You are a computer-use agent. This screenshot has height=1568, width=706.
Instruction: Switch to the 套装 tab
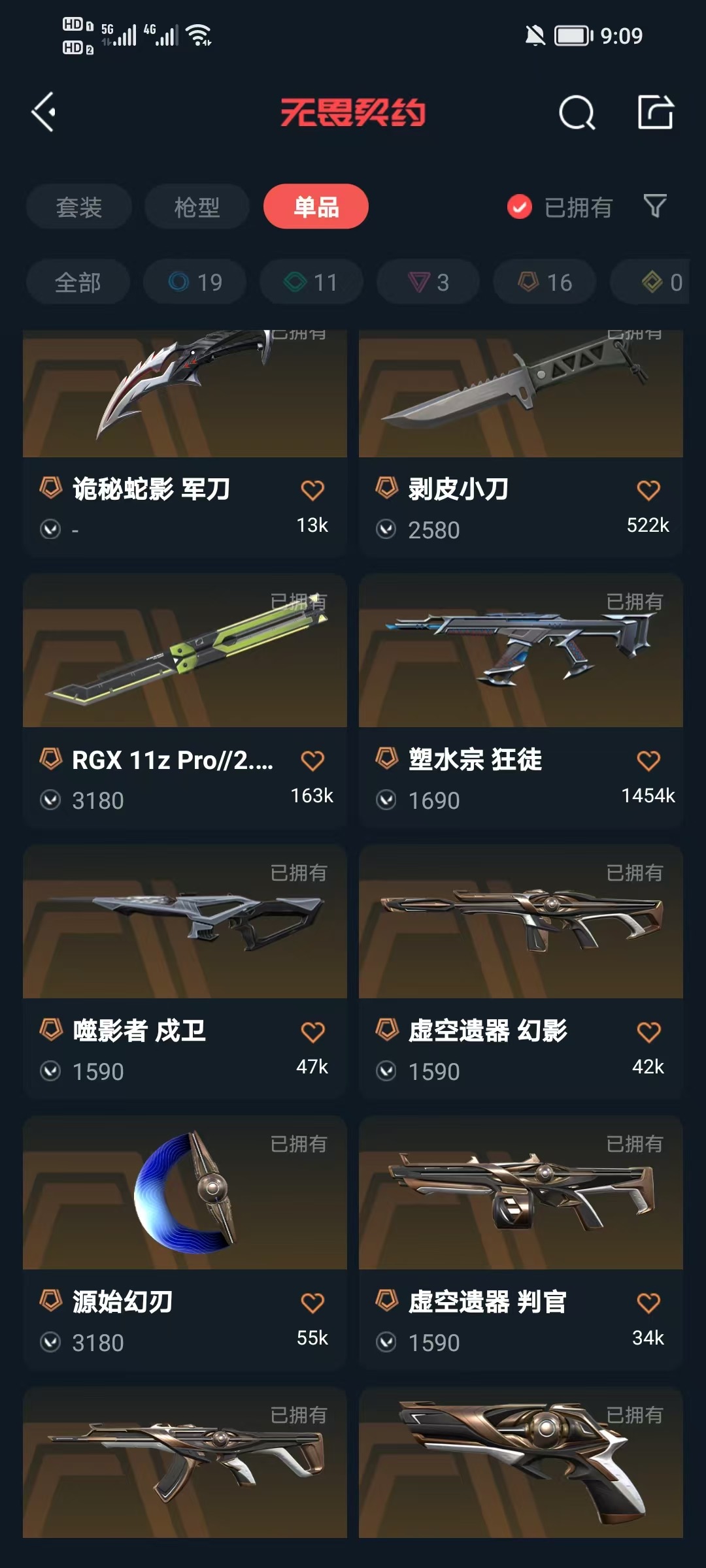pyautogui.click(x=78, y=207)
